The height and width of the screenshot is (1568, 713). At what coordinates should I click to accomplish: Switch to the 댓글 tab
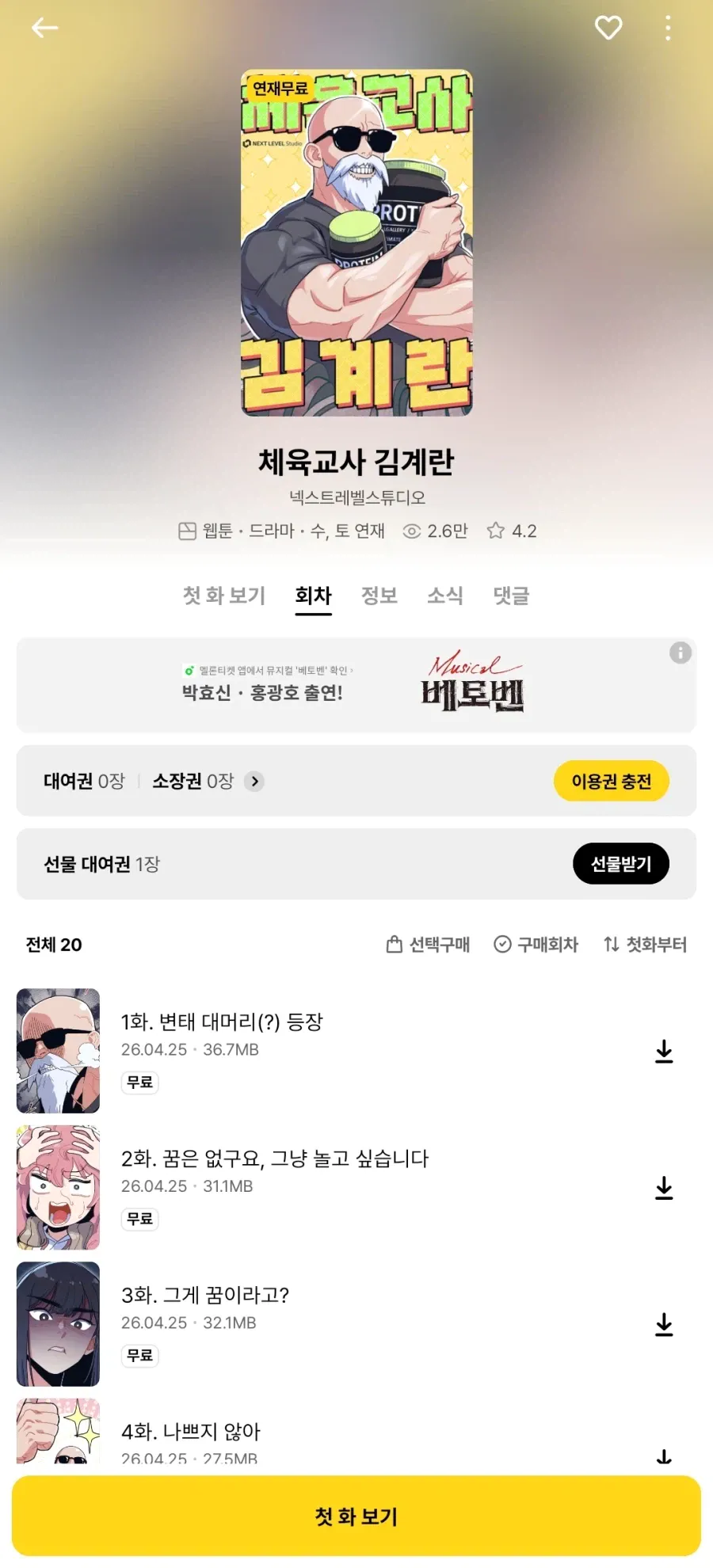tap(511, 596)
